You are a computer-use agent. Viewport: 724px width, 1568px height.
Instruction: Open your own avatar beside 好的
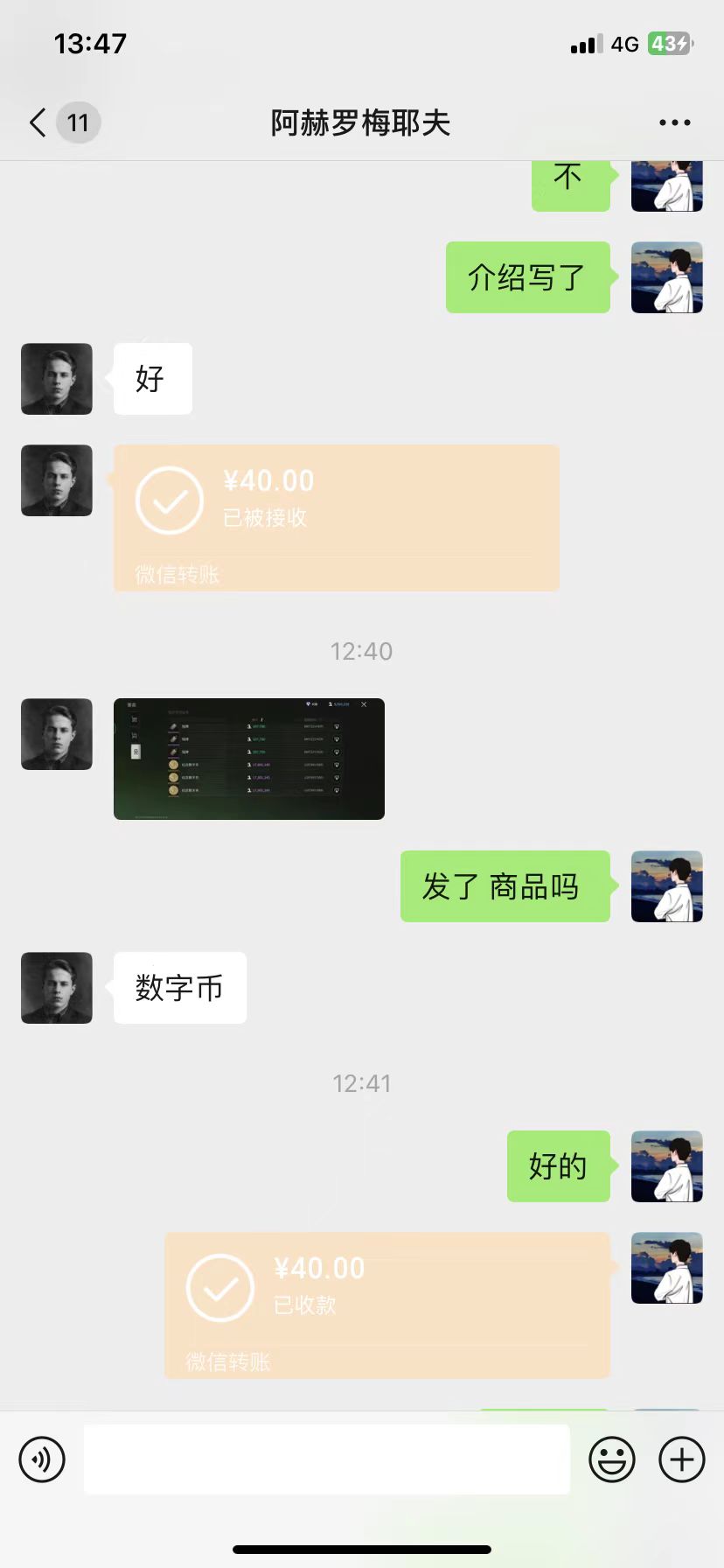pos(666,1166)
